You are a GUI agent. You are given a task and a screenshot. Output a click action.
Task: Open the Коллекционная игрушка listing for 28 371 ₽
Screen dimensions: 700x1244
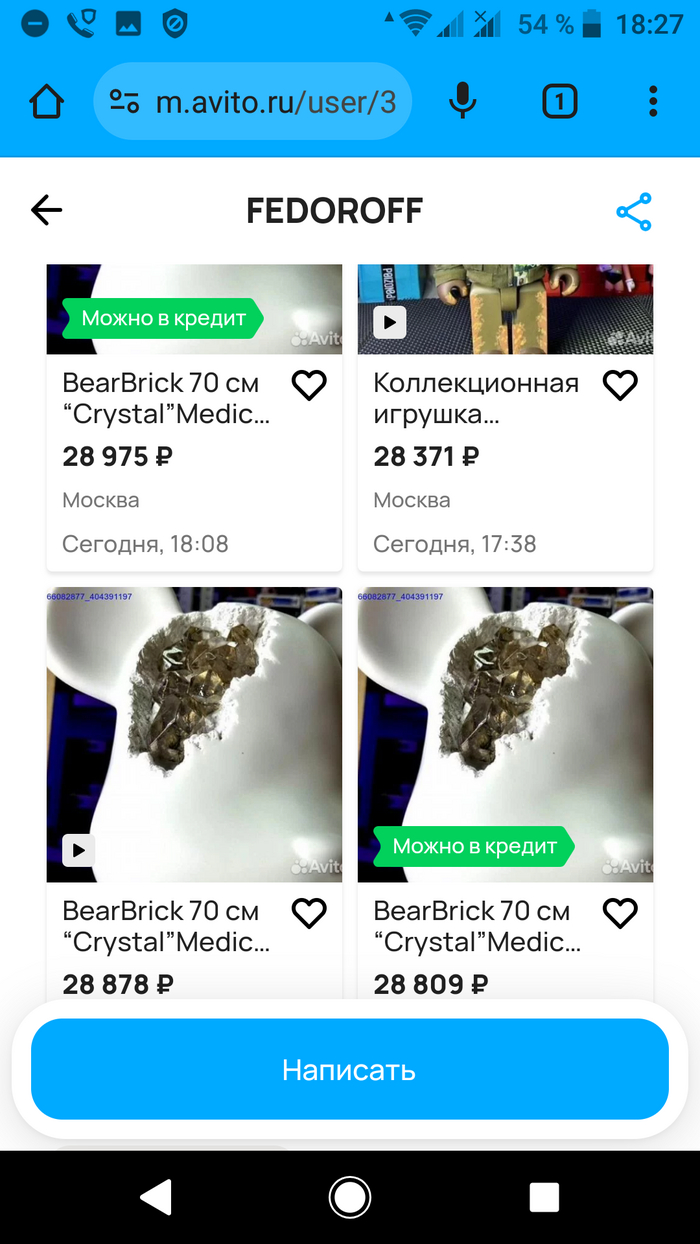[x=476, y=398]
